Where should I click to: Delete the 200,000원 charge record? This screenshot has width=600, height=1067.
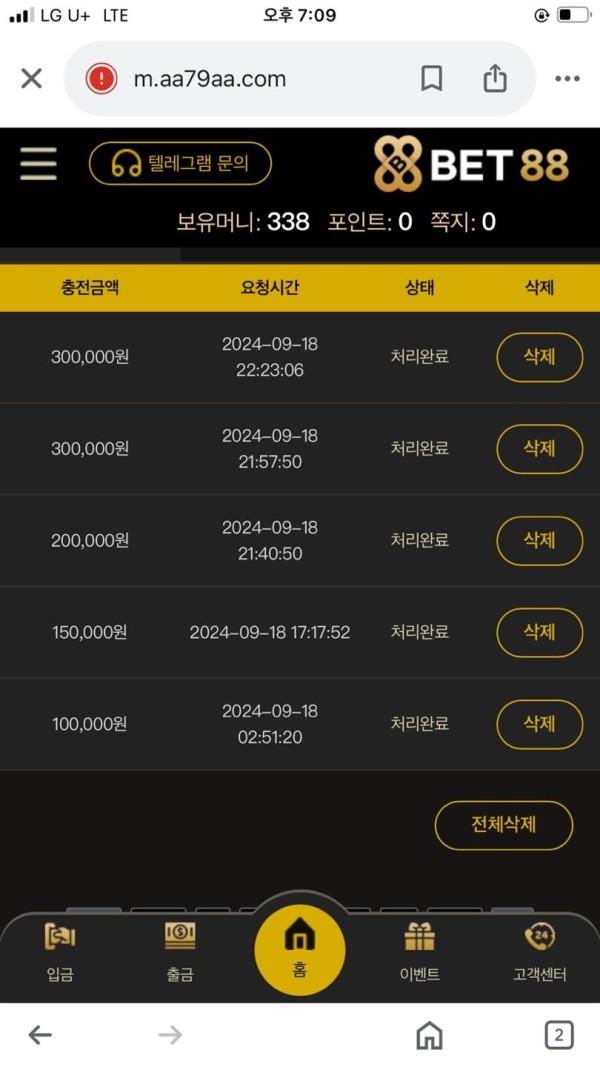(539, 541)
